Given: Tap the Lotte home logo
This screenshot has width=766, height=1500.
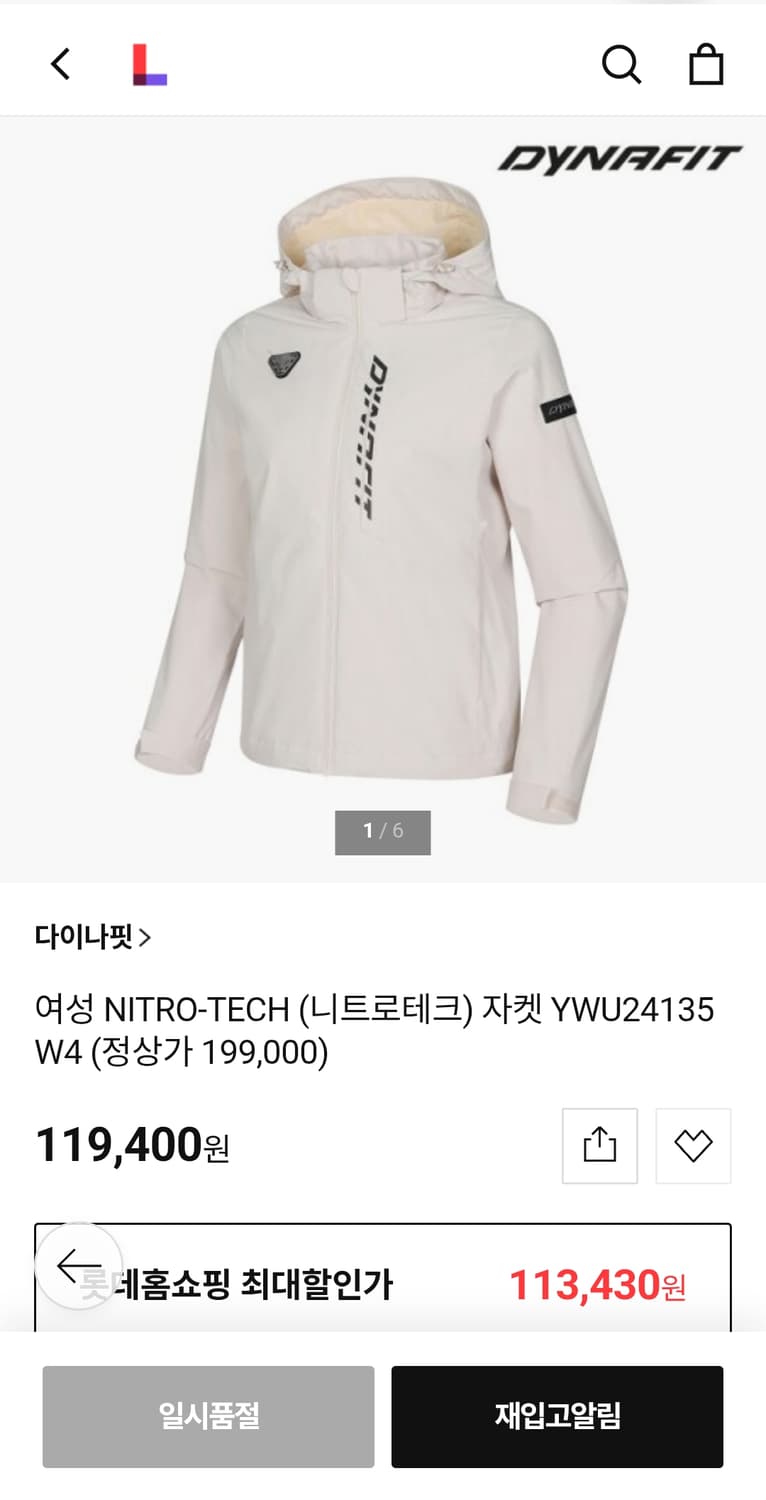Looking at the screenshot, I should coord(152,63).
